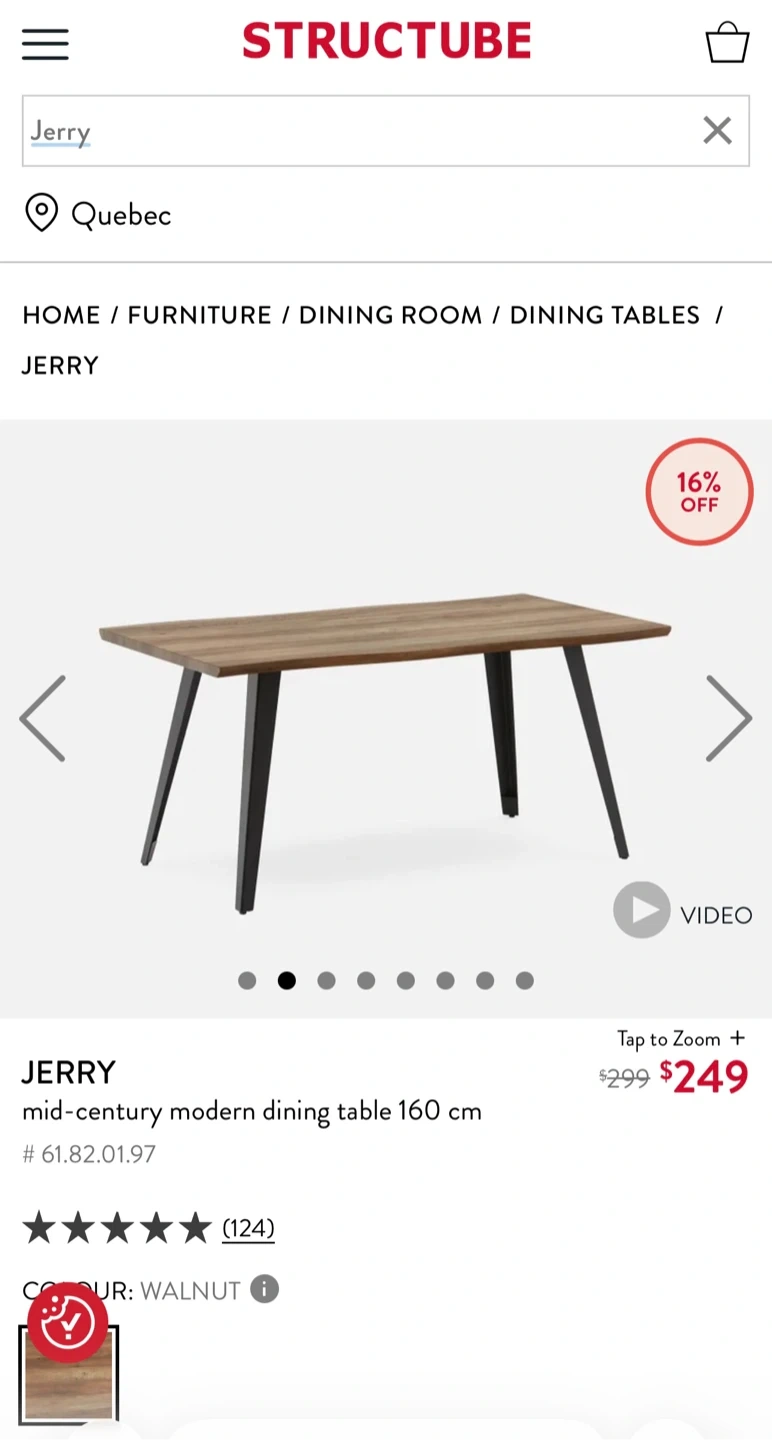Focus the search field containing Jerry
Image resolution: width=772 pixels, height=1440 pixels.
(360, 131)
